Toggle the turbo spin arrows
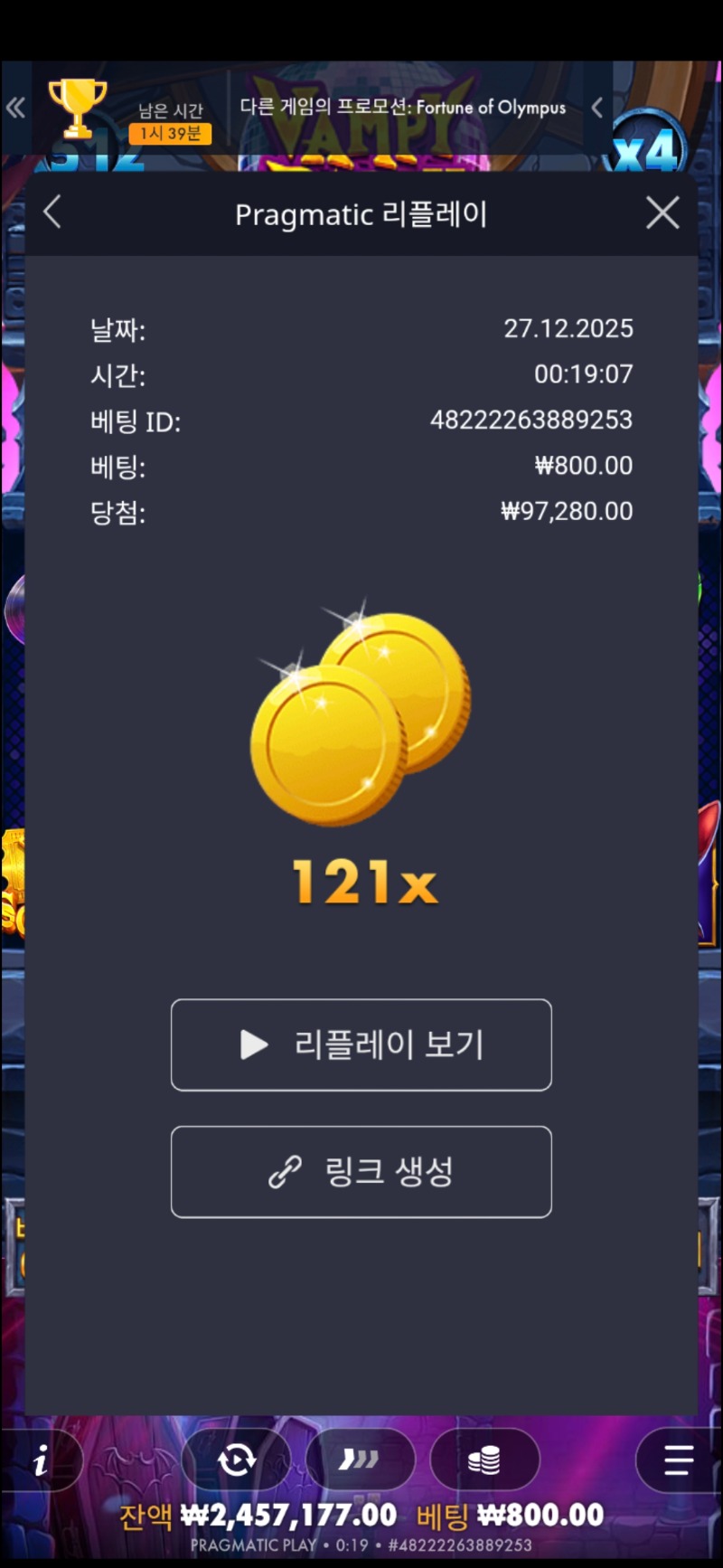 point(360,1459)
